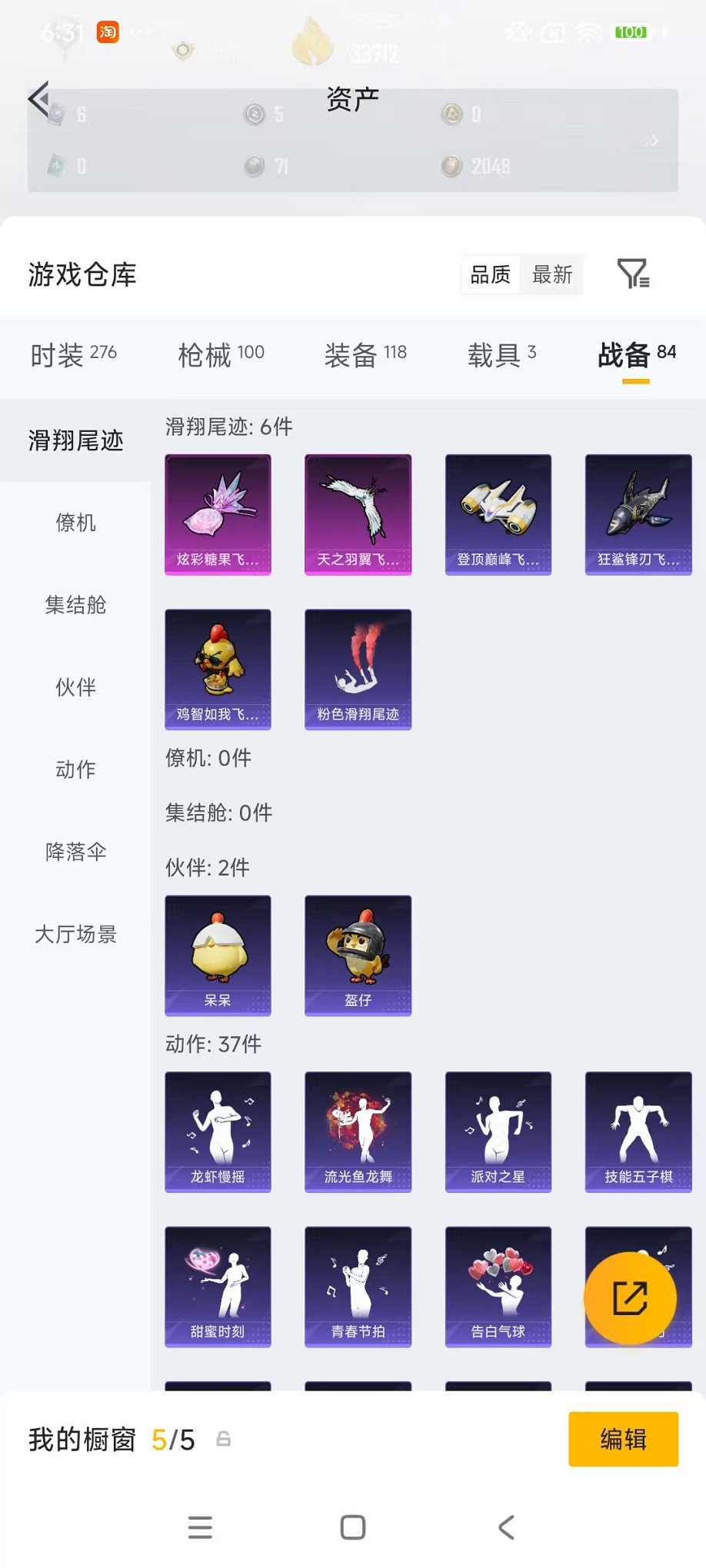The height and width of the screenshot is (1568, 706).
Task: Tap the orange floating share icon
Action: click(631, 1298)
